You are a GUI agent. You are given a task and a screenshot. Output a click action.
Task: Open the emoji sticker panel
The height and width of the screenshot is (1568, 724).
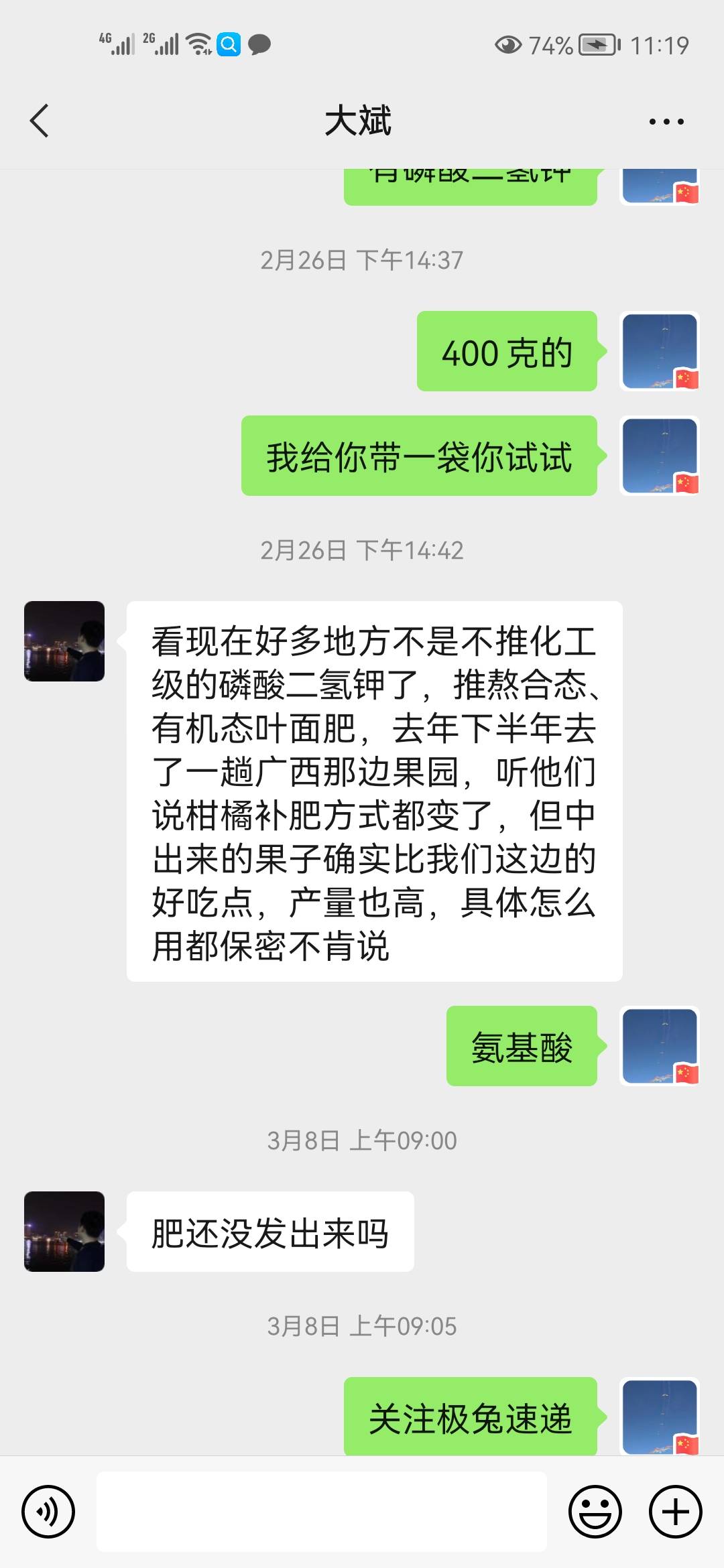(x=595, y=1512)
